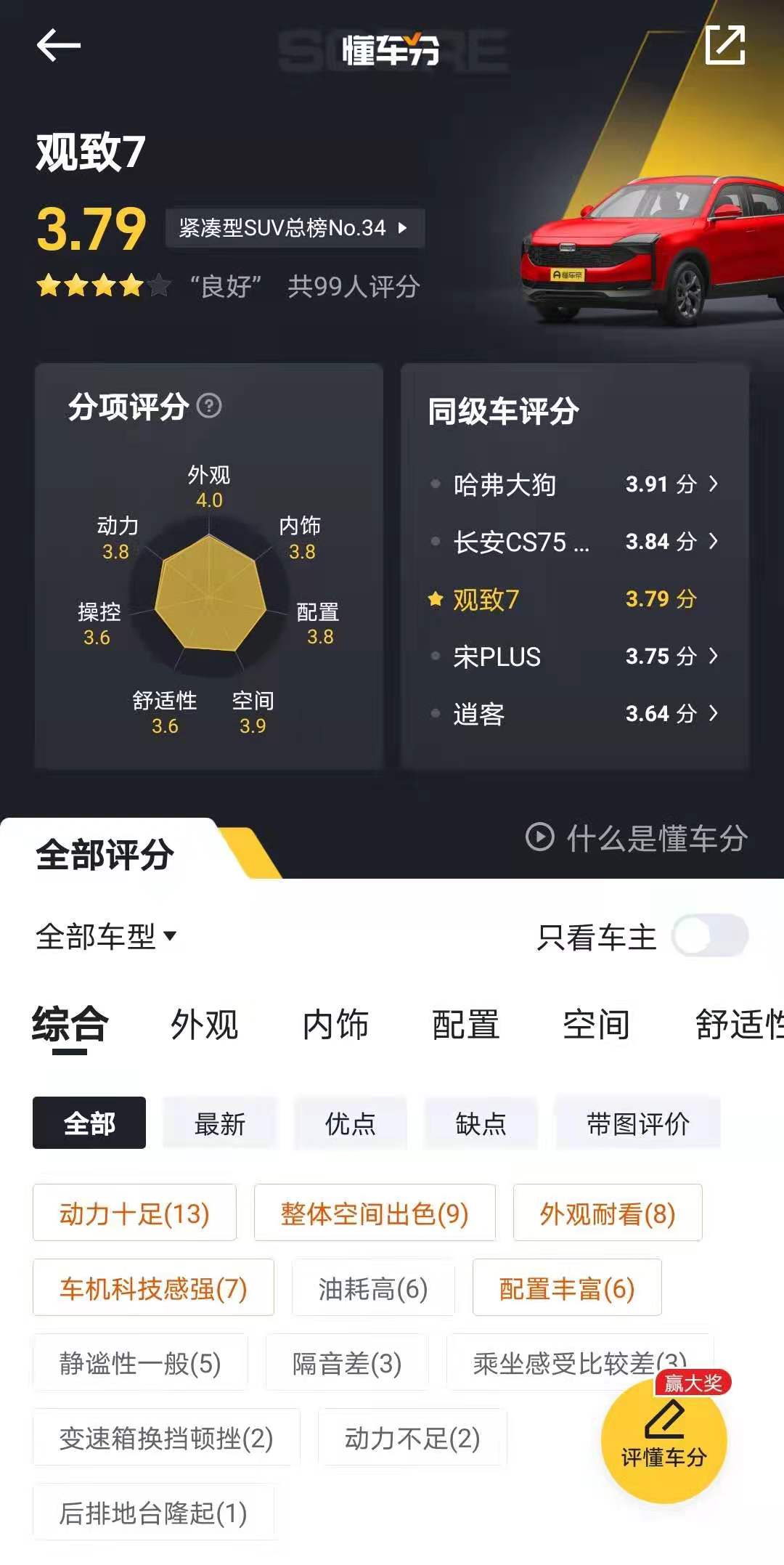Viewport: 784px width, 1565px height.
Task: Select the 最新 filter chip
Action: (218, 1123)
